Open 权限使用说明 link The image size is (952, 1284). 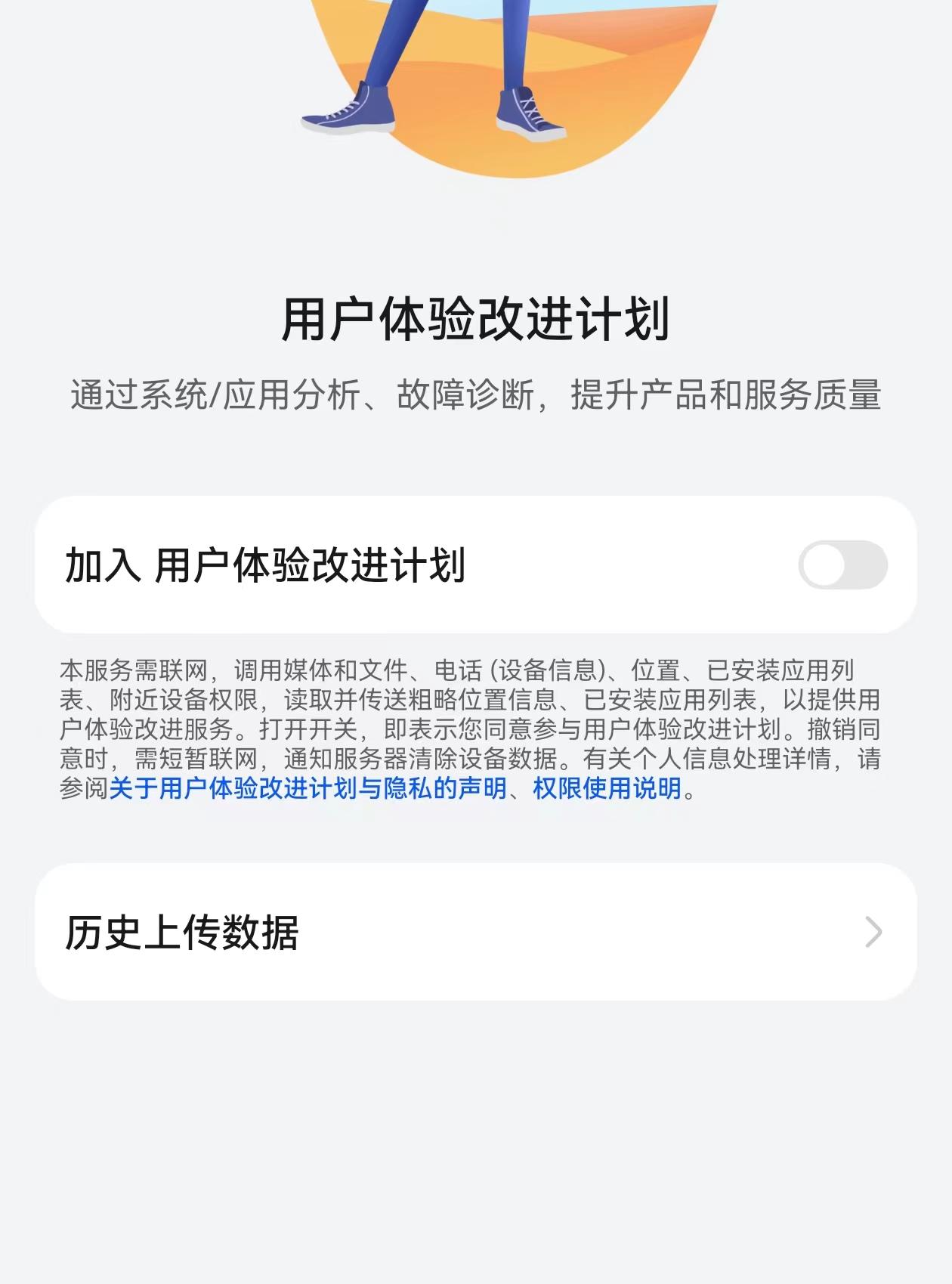(x=607, y=789)
